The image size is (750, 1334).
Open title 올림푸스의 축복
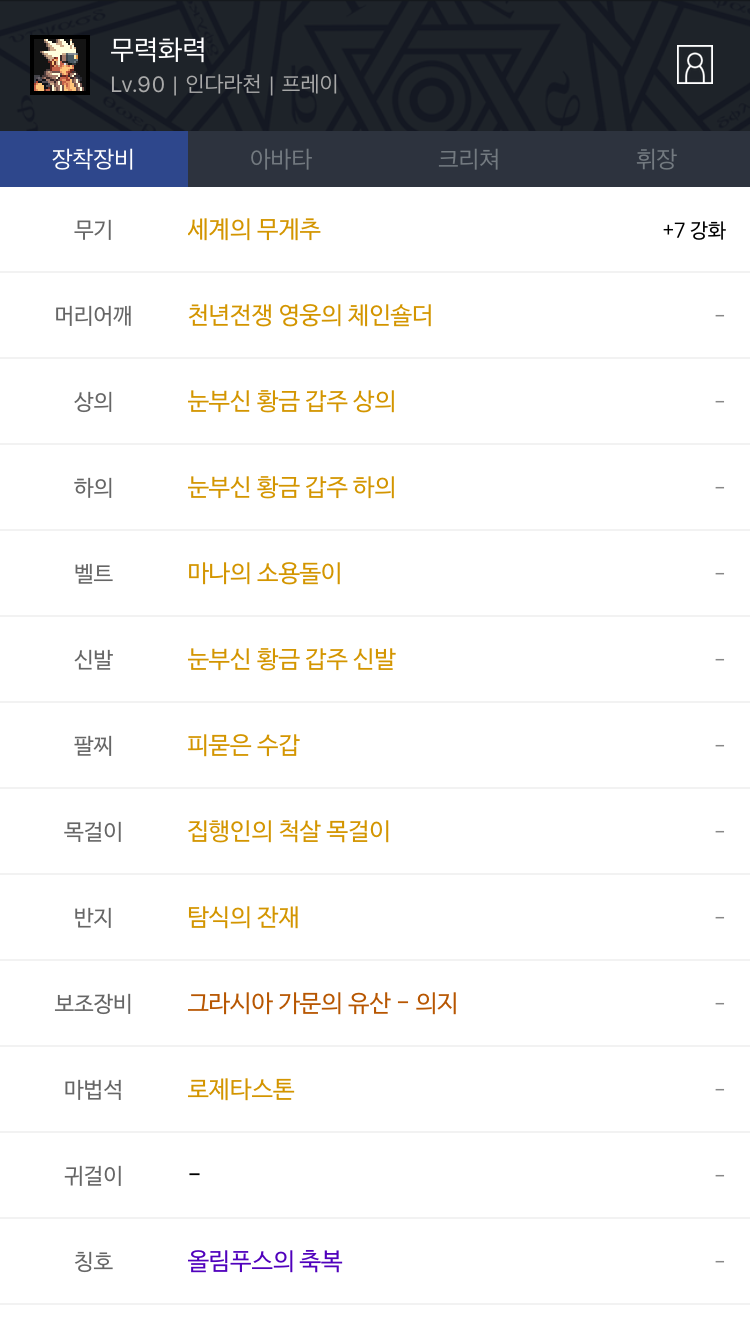[x=264, y=1261]
